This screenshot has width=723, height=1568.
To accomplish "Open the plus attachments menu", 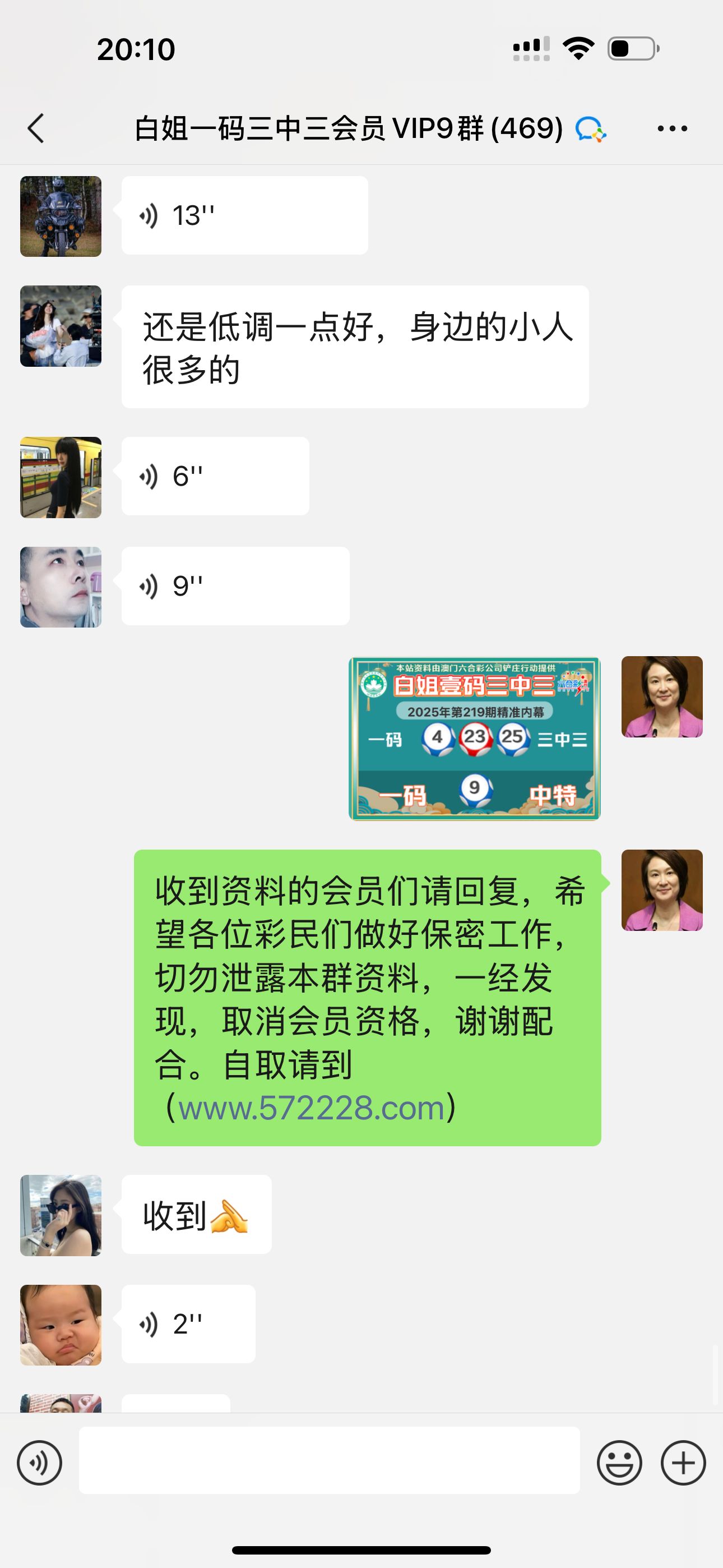I will coord(683,1463).
